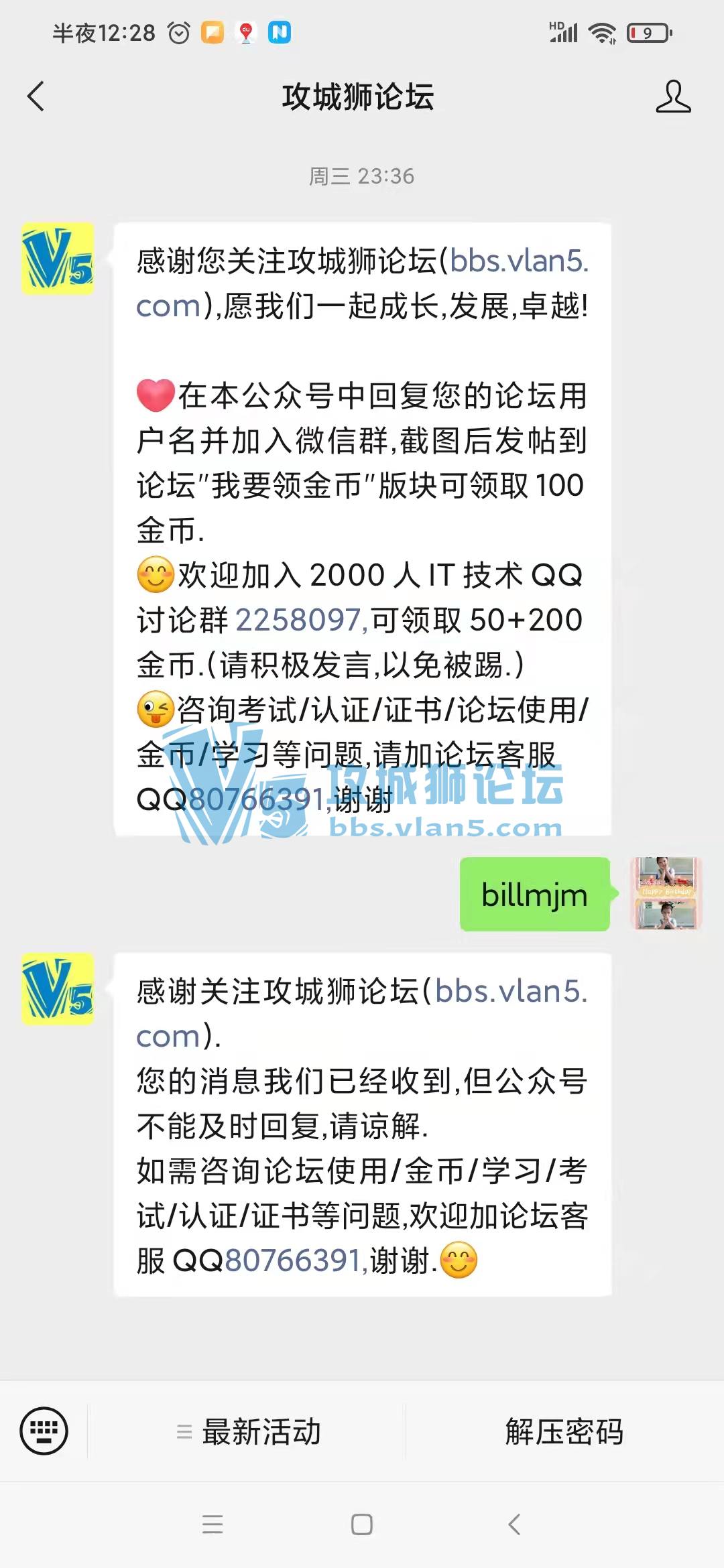Tap QQ number 80766391 in last message
Viewport: 724px width, 1568px height.
[x=295, y=1261]
